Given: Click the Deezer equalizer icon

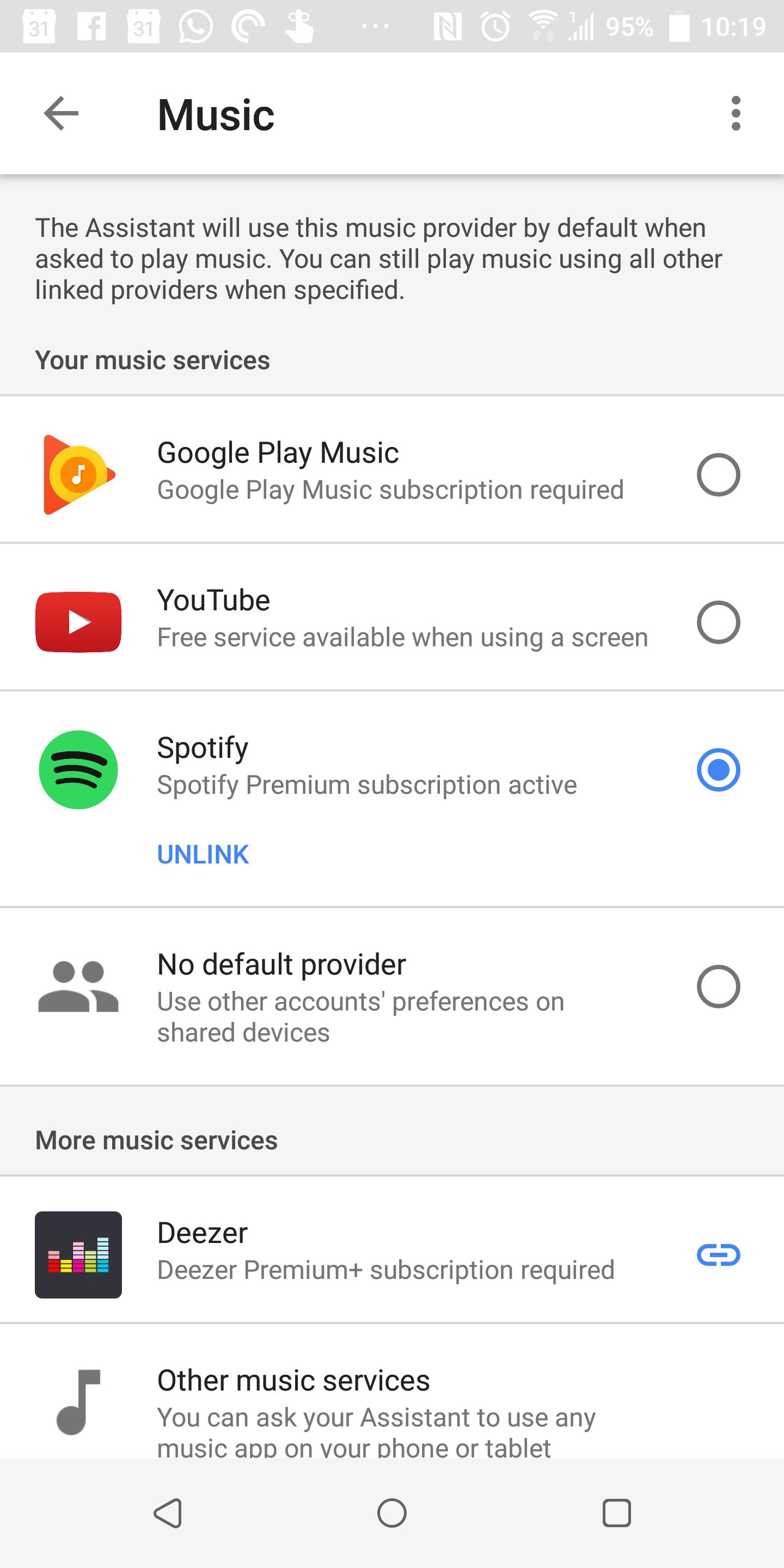Looking at the screenshot, I should 78,1255.
